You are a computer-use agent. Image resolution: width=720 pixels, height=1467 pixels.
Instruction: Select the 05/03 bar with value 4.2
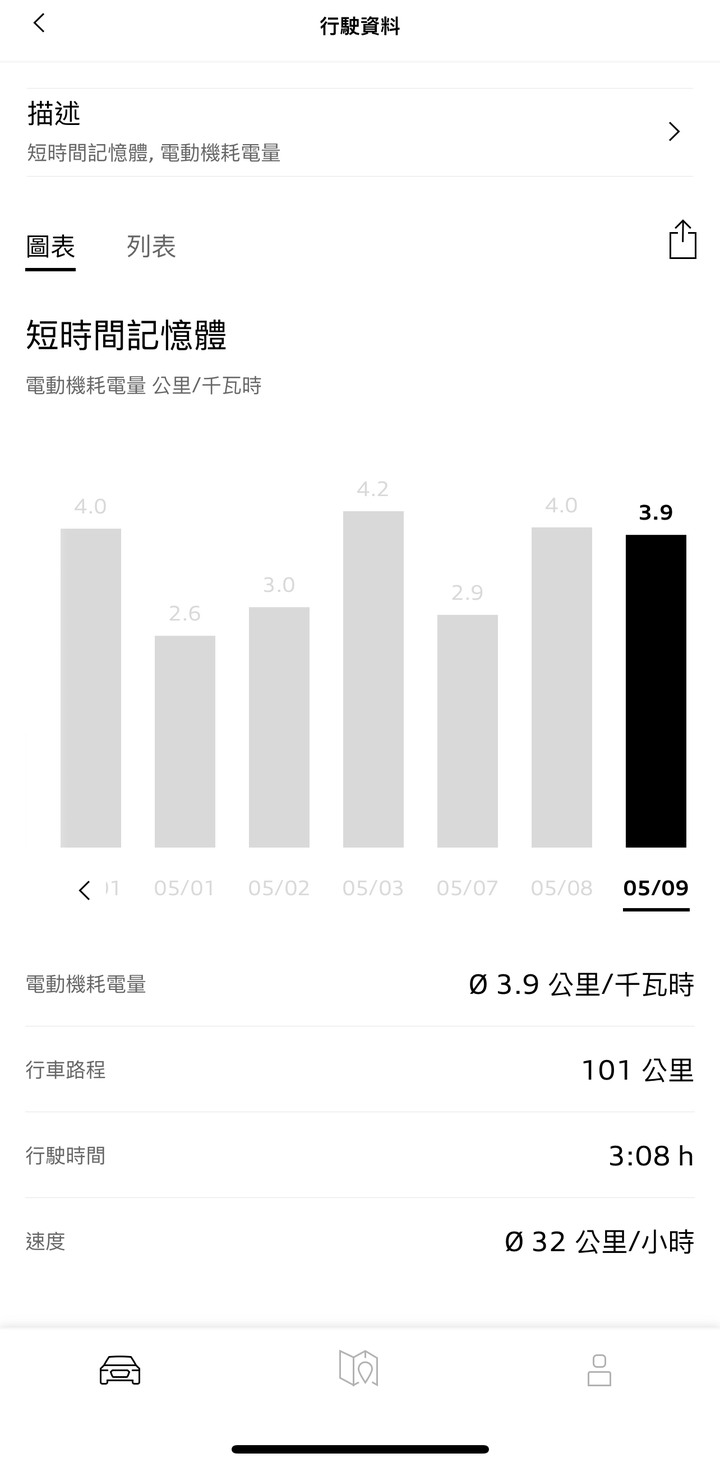tap(373, 679)
